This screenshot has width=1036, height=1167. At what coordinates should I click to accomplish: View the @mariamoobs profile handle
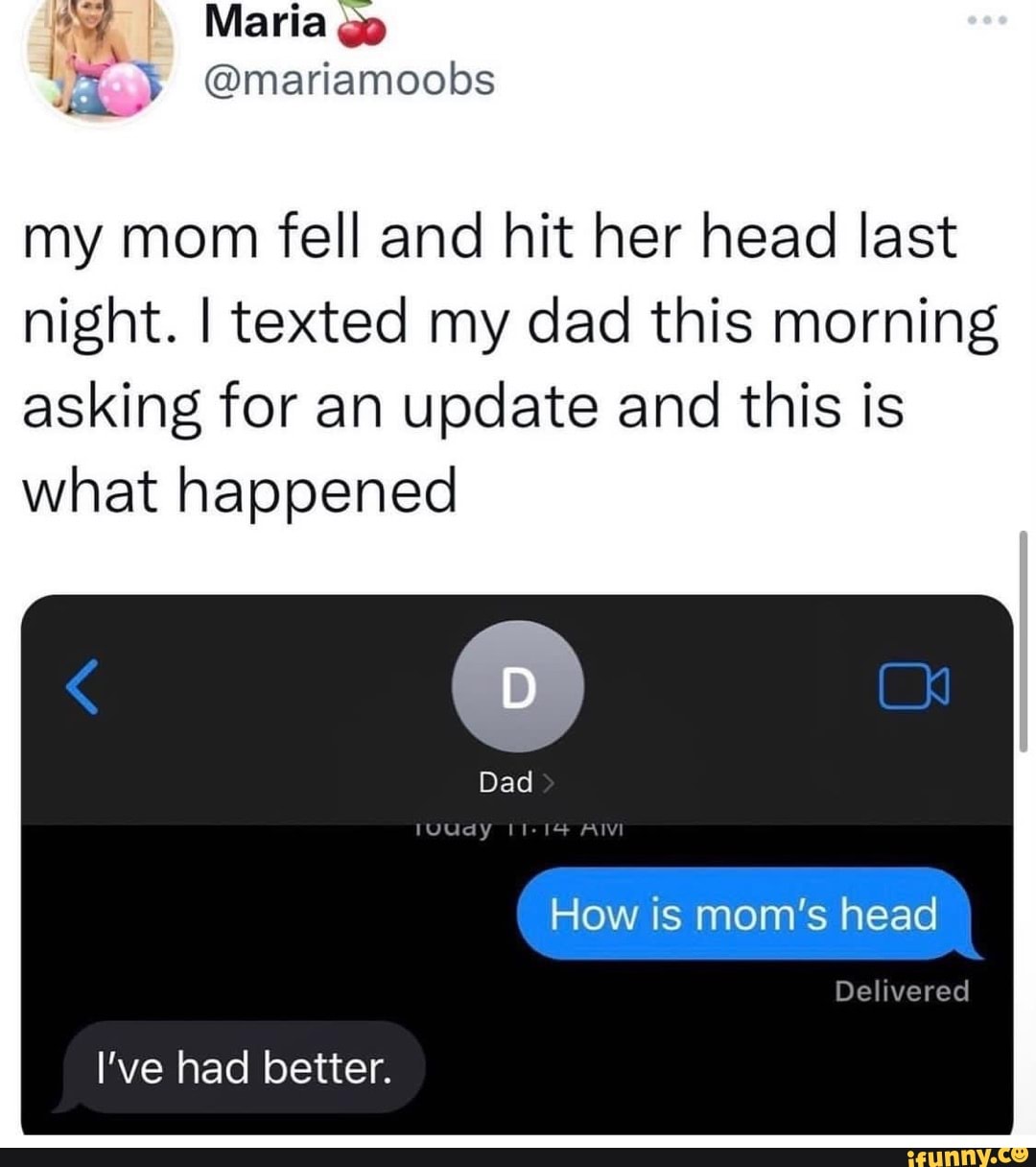click(x=348, y=80)
